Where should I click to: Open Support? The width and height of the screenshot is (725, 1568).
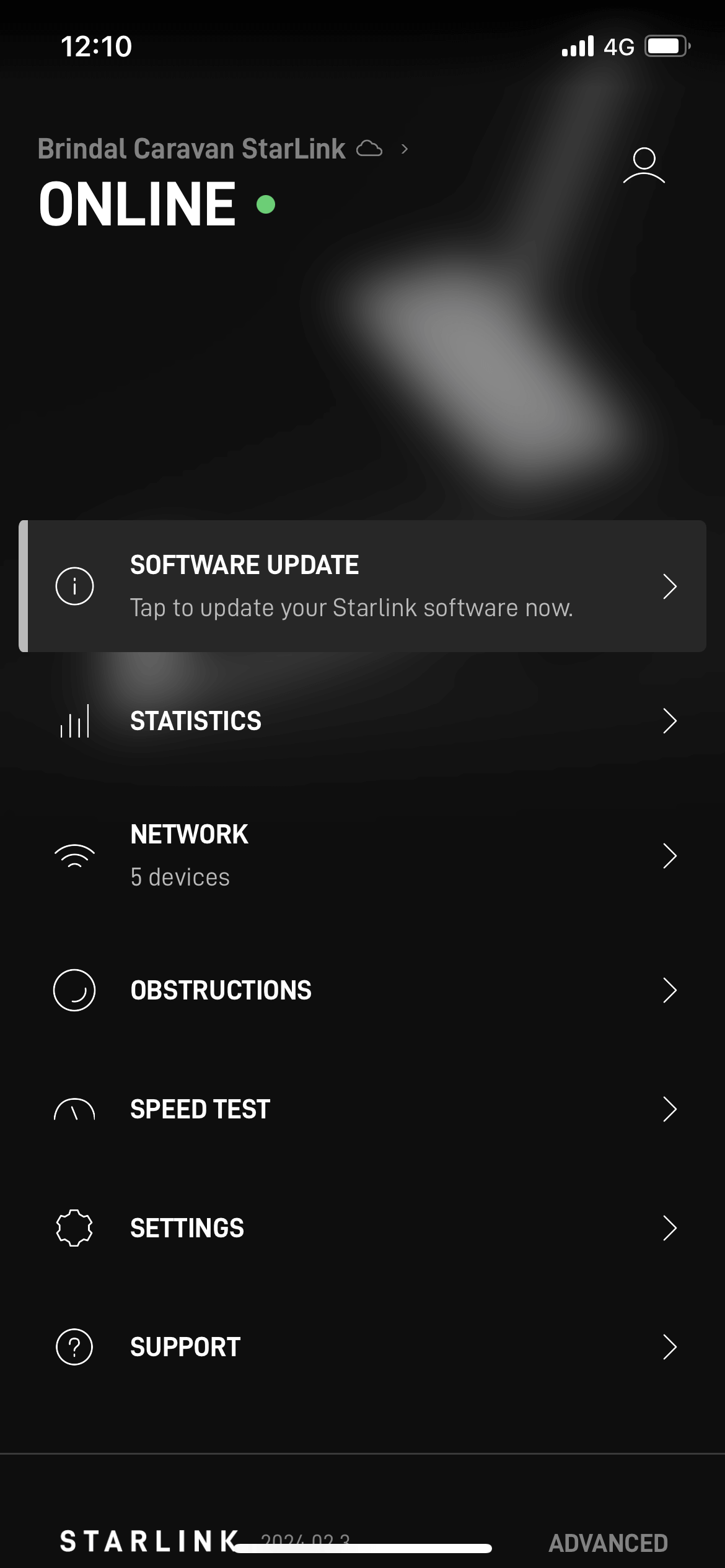[362, 1347]
